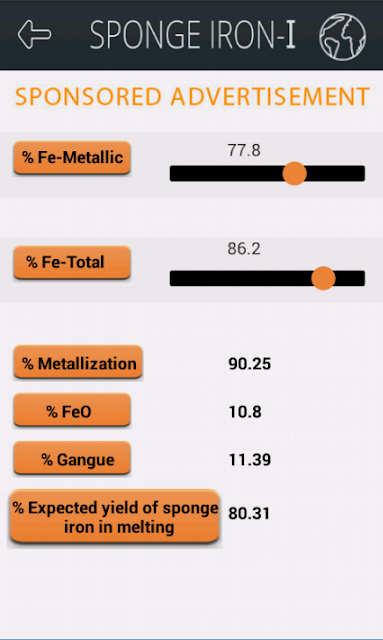The width and height of the screenshot is (383, 640).
Task: Tap the % Fe-Total slider track
Action: (267, 278)
